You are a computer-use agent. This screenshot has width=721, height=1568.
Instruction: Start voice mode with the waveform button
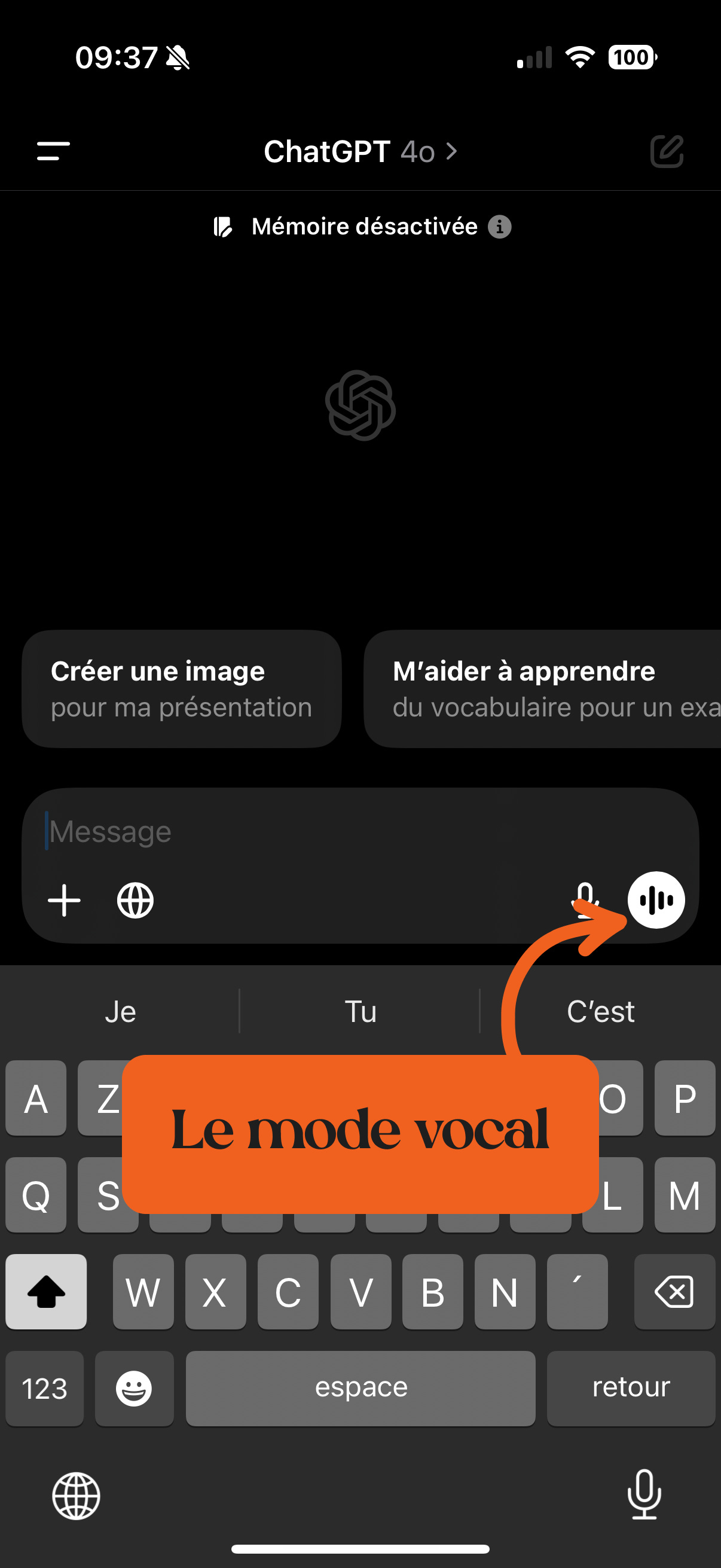(x=656, y=899)
